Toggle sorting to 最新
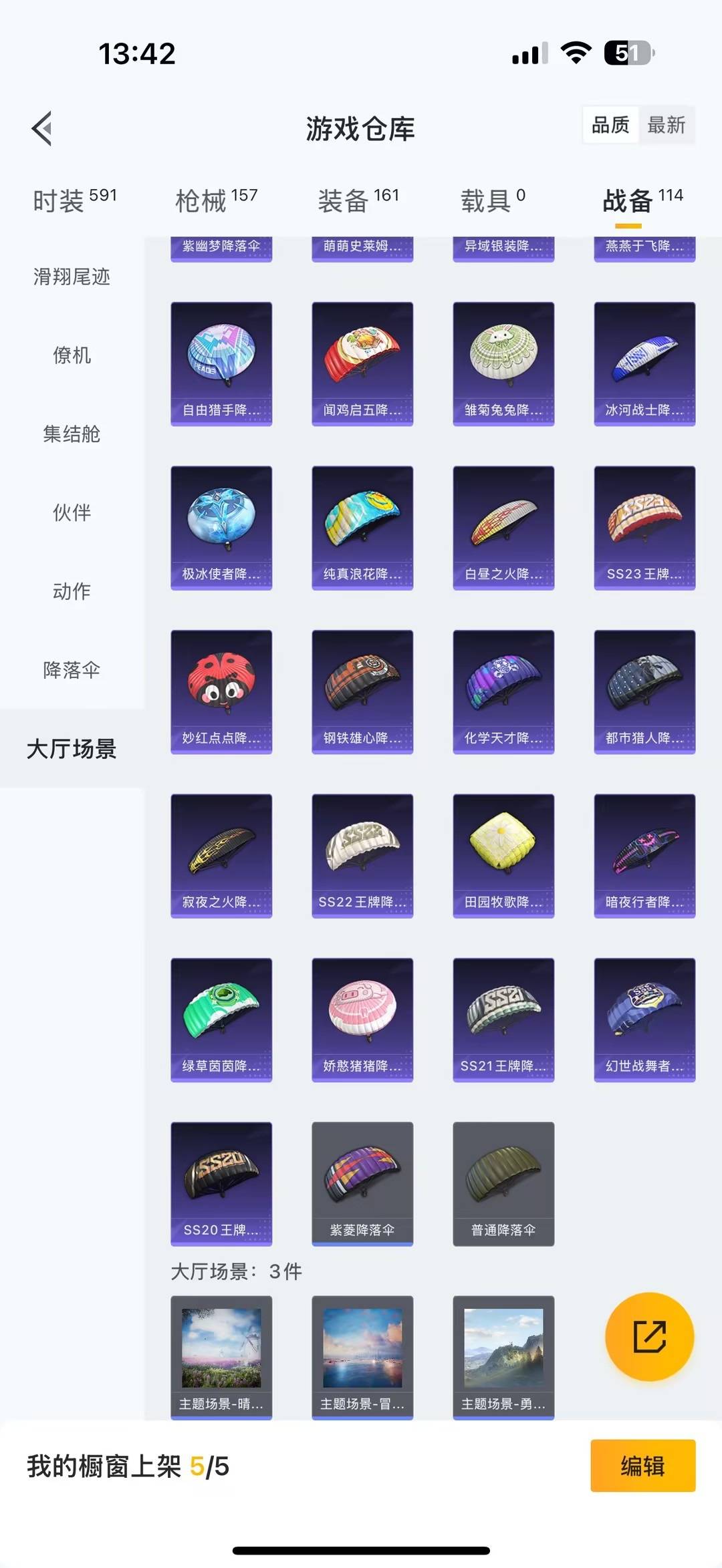This screenshot has width=722, height=1568. (668, 125)
